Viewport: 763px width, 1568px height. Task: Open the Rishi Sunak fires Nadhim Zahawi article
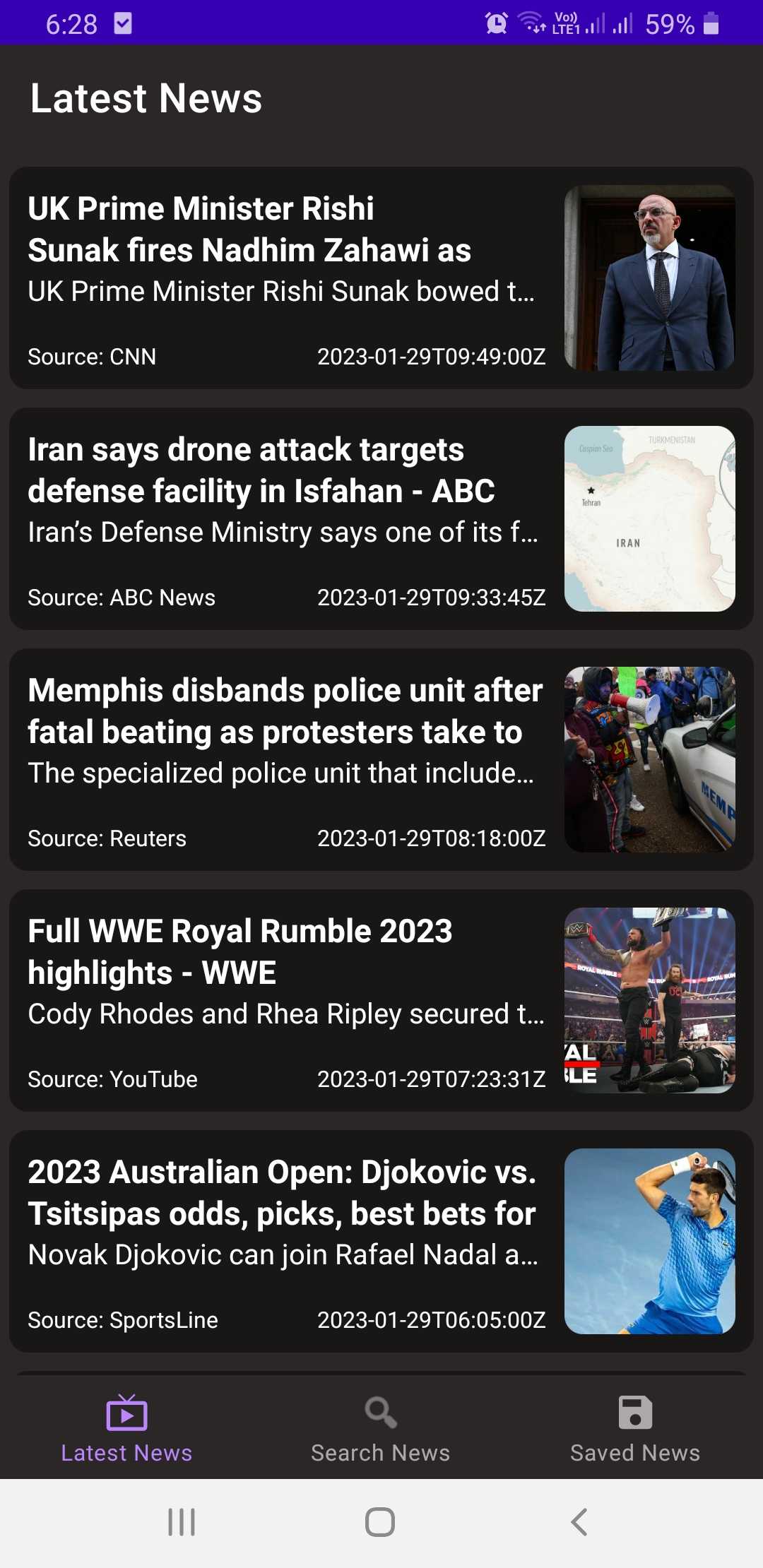pos(283,249)
